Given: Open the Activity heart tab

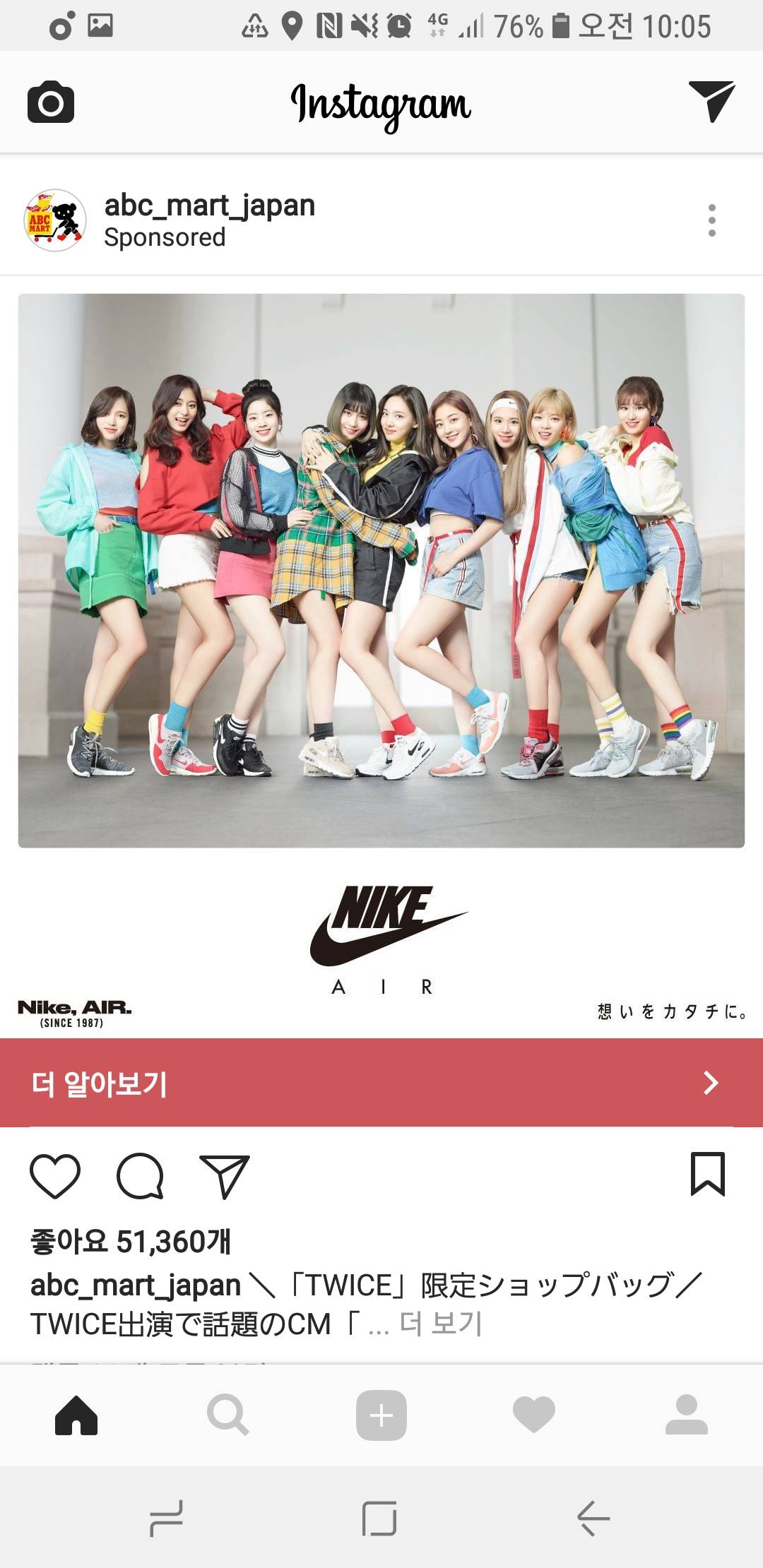Looking at the screenshot, I should pyautogui.click(x=533, y=1415).
